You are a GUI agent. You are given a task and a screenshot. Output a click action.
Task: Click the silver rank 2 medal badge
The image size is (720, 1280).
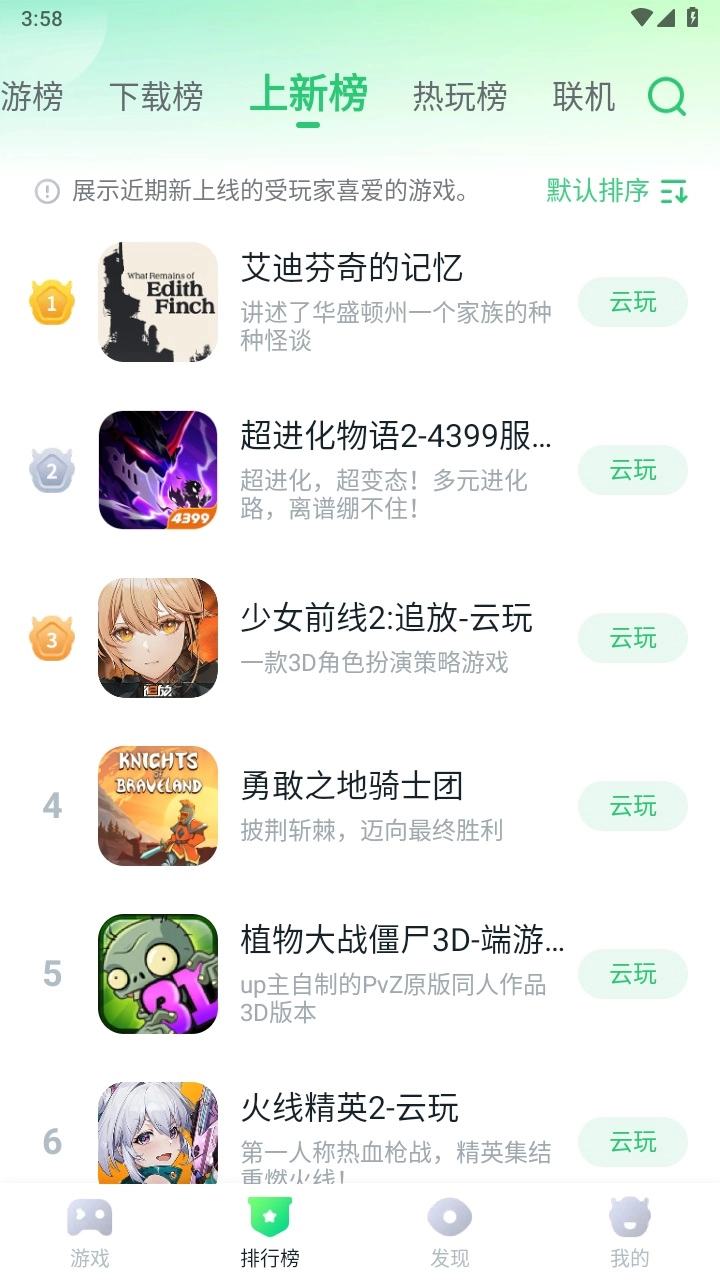pos(49,470)
